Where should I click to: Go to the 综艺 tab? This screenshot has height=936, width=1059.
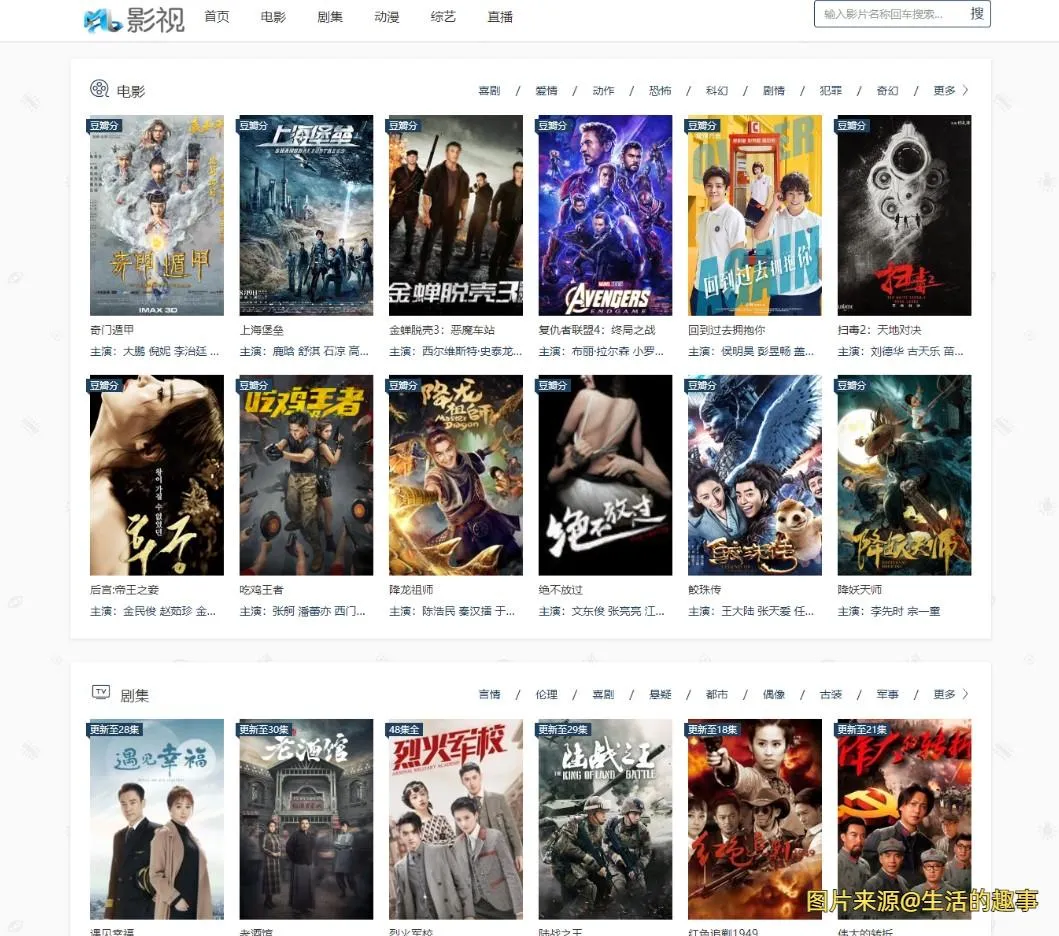click(x=443, y=17)
